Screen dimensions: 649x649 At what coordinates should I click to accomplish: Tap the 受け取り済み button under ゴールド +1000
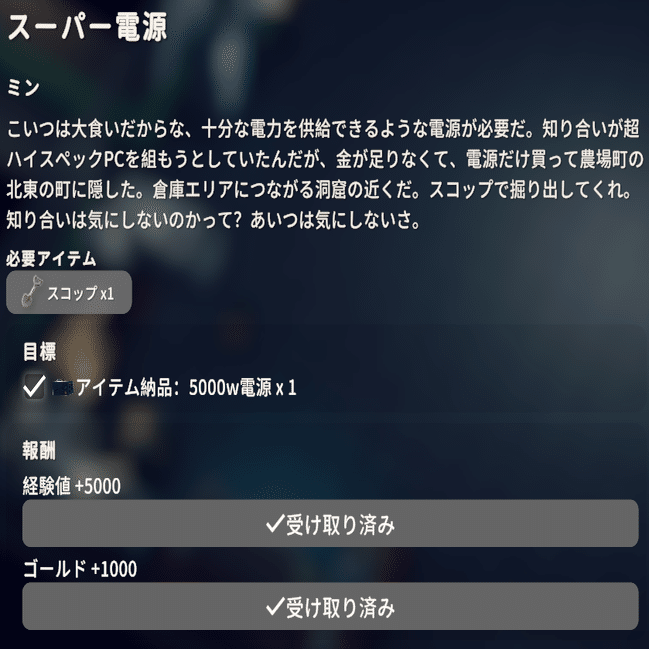click(330, 606)
